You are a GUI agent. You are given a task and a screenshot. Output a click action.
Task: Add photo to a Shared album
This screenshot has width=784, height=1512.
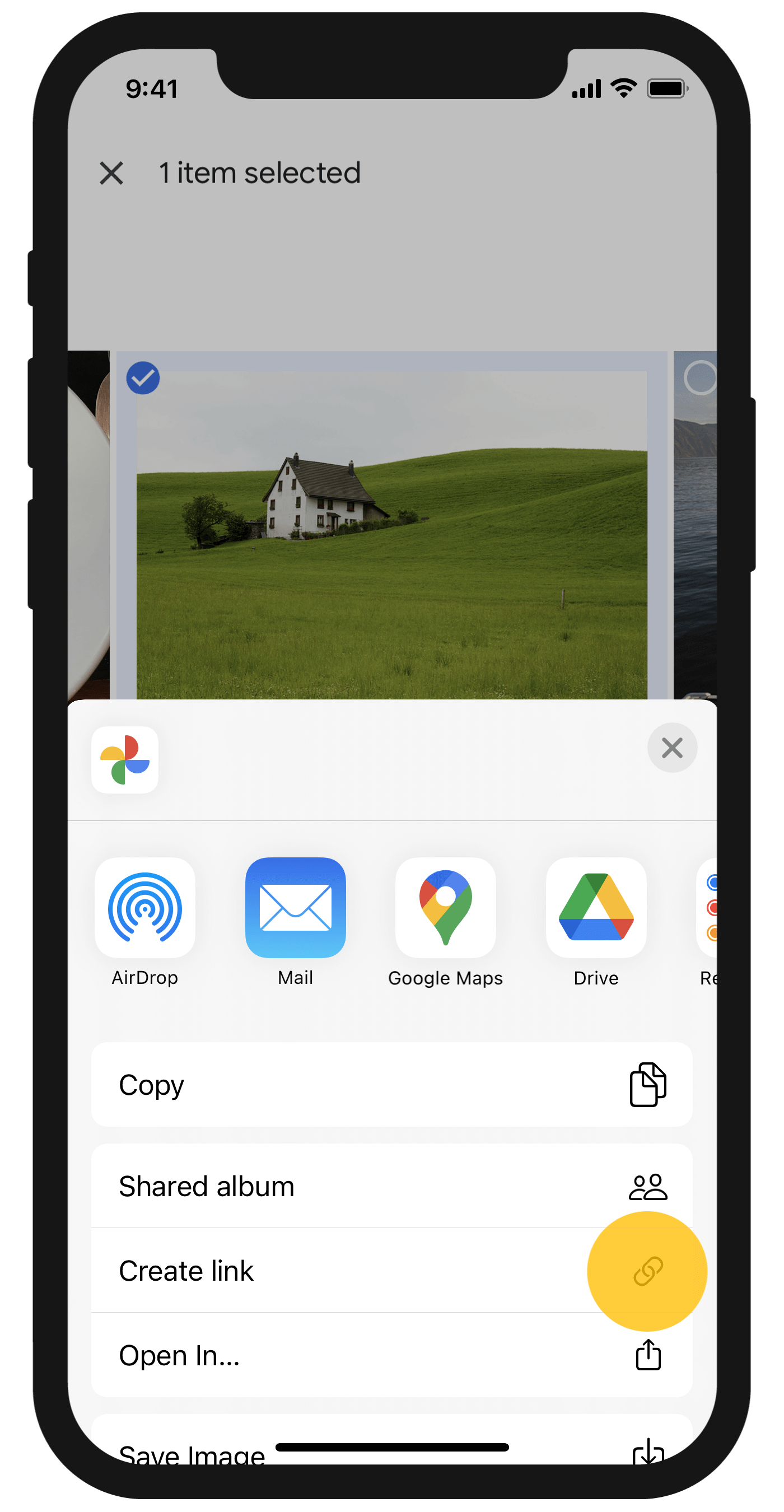point(391,1186)
